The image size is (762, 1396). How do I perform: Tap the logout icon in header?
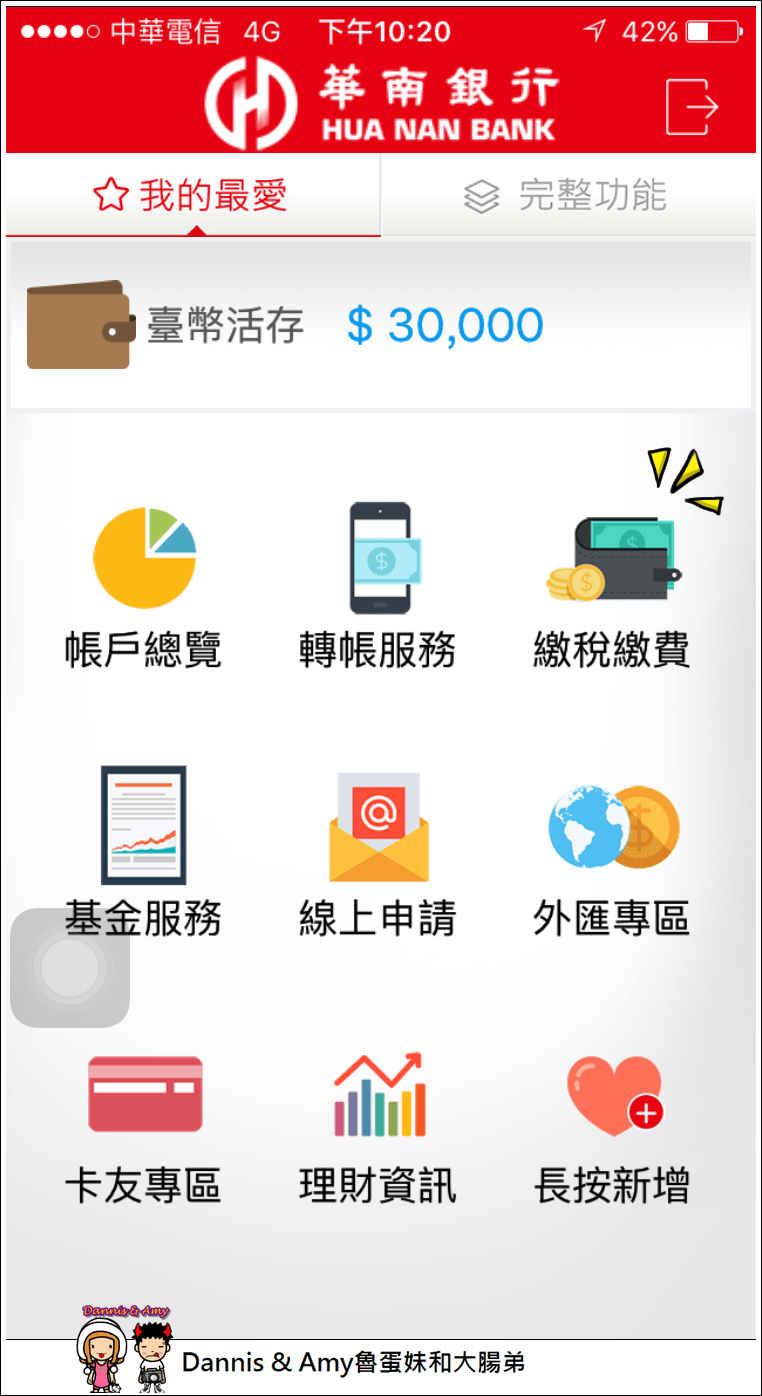coord(692,106)
